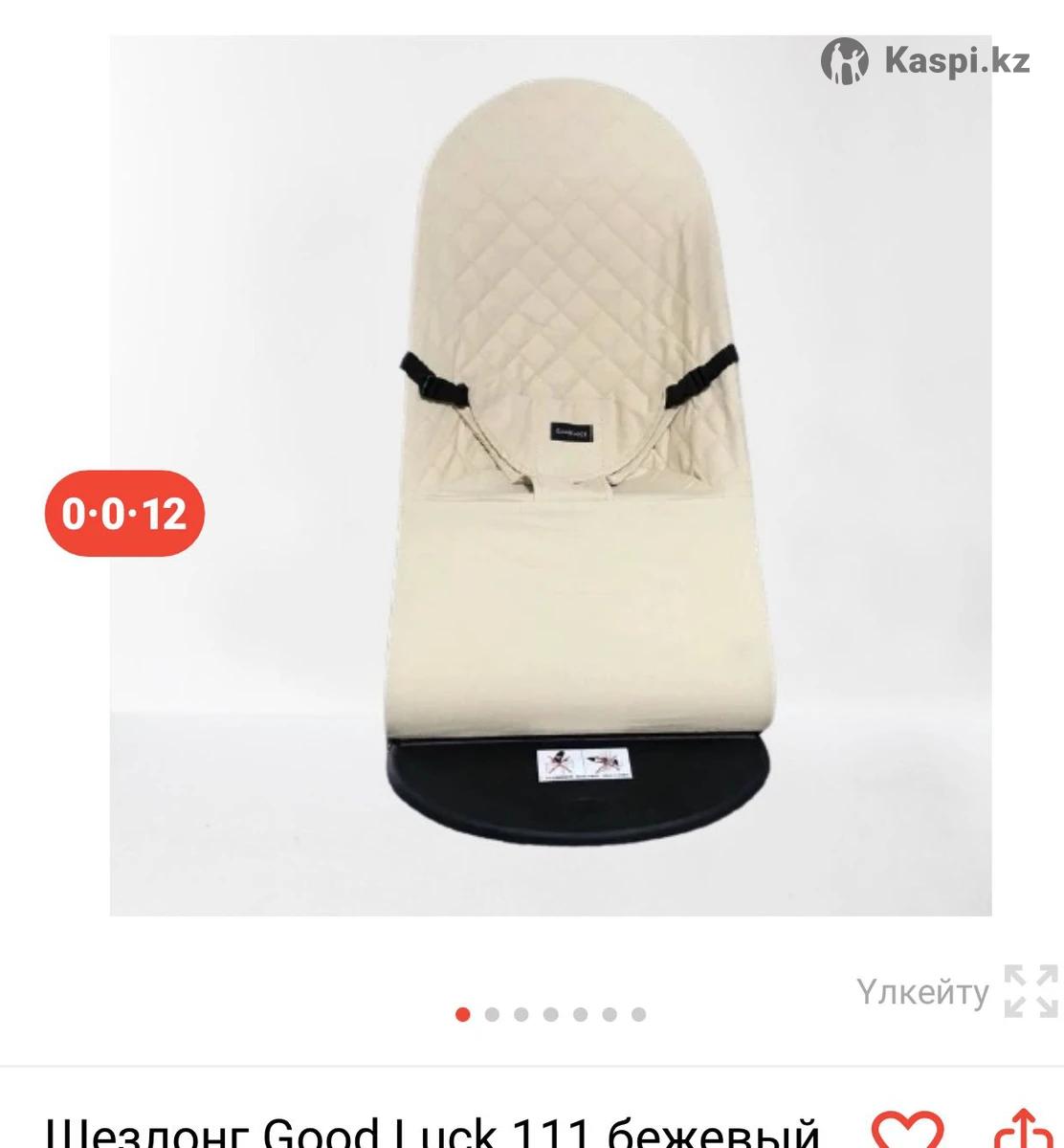Share this product listing
The height and width of the screenshot is (1148, 1064).
1022,1133
